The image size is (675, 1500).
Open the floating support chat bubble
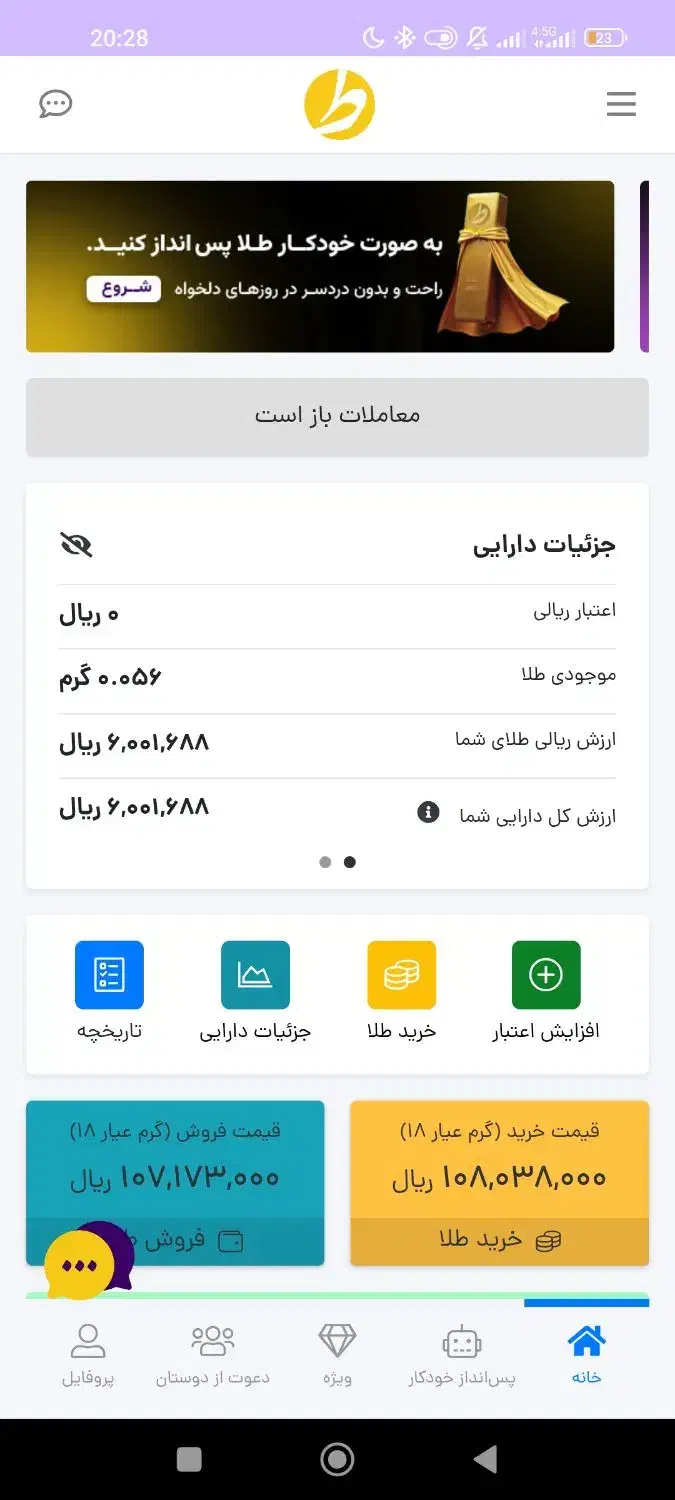pos(82,1265)
